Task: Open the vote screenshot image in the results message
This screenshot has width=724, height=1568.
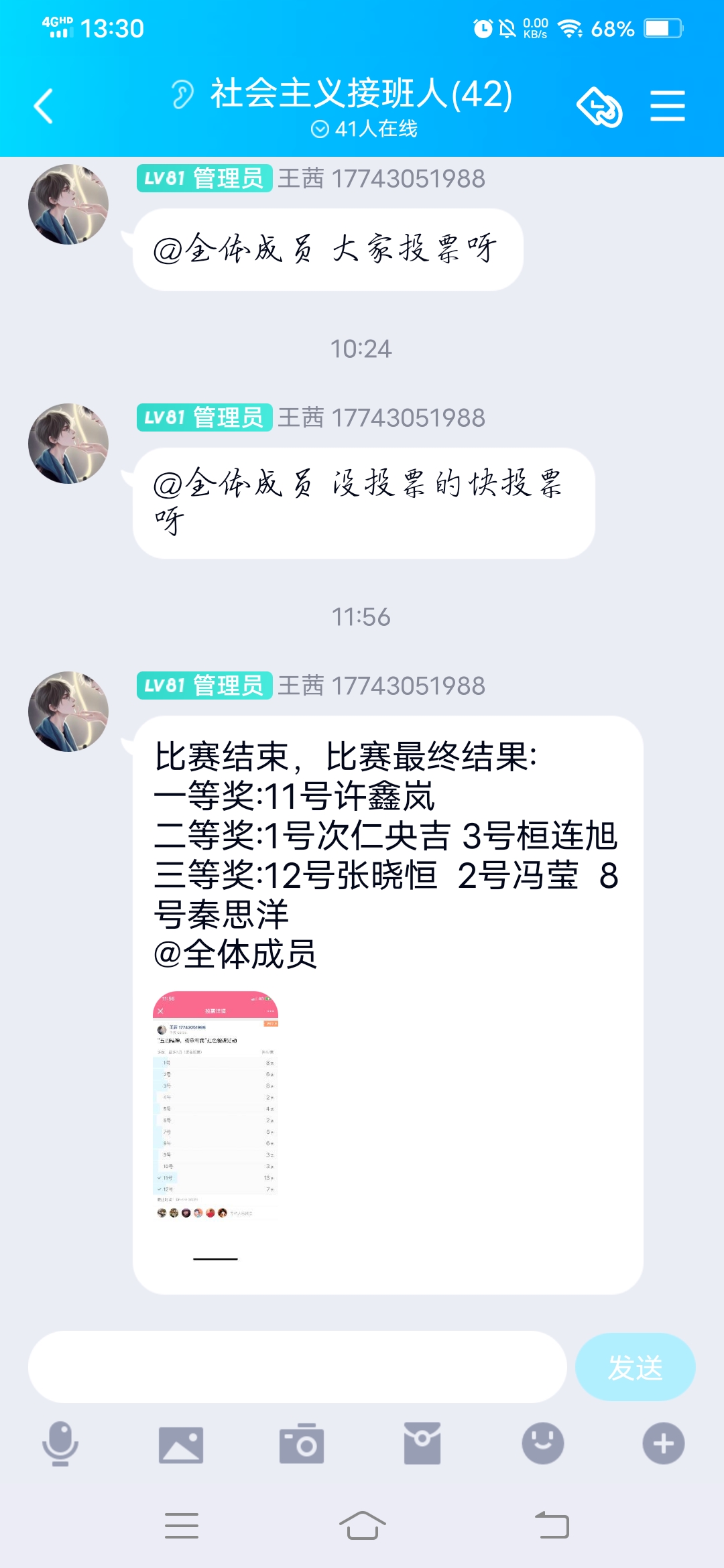Action: coord(215,1106)
